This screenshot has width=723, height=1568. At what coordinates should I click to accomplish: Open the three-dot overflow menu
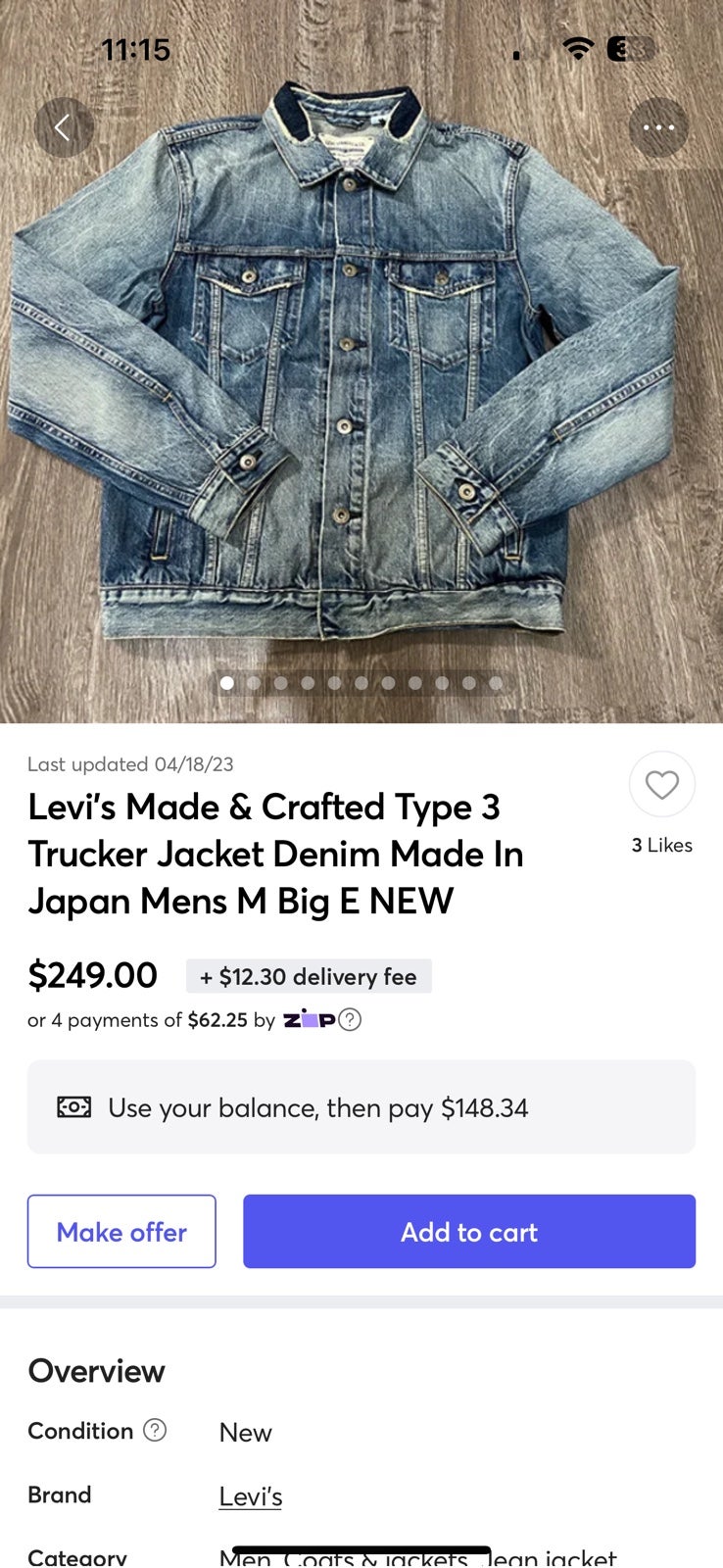pyautogui.click(x=658, y=127)
